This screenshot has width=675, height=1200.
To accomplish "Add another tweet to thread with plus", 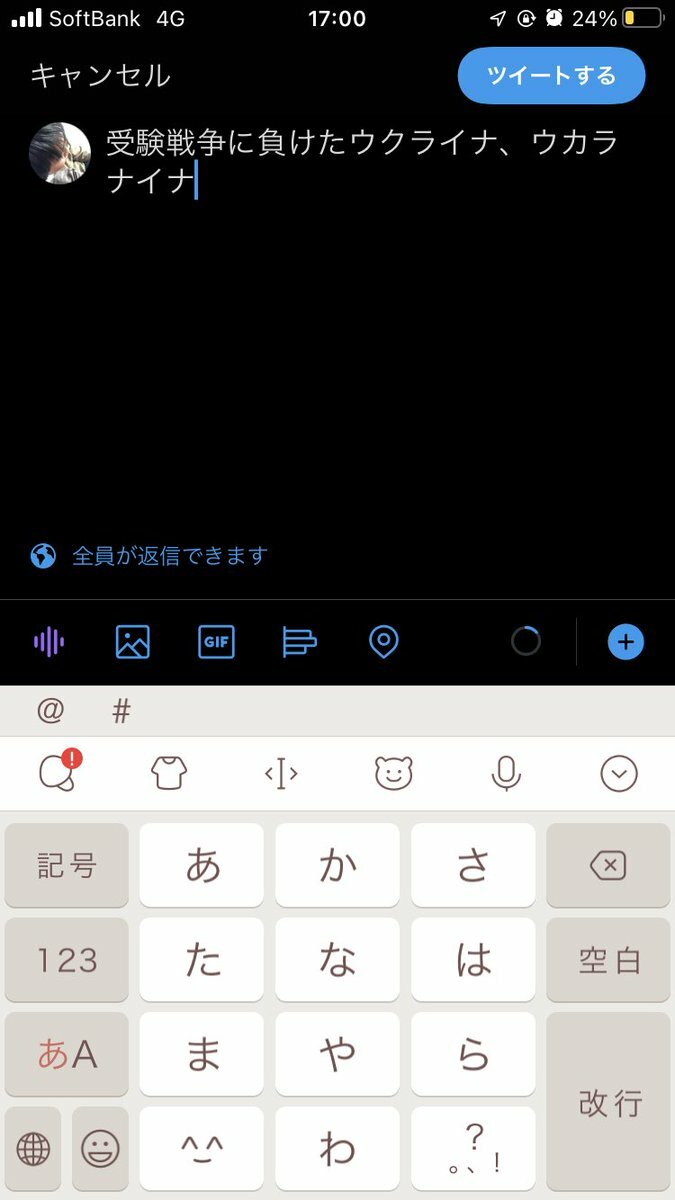I will [x=626, y=642].
